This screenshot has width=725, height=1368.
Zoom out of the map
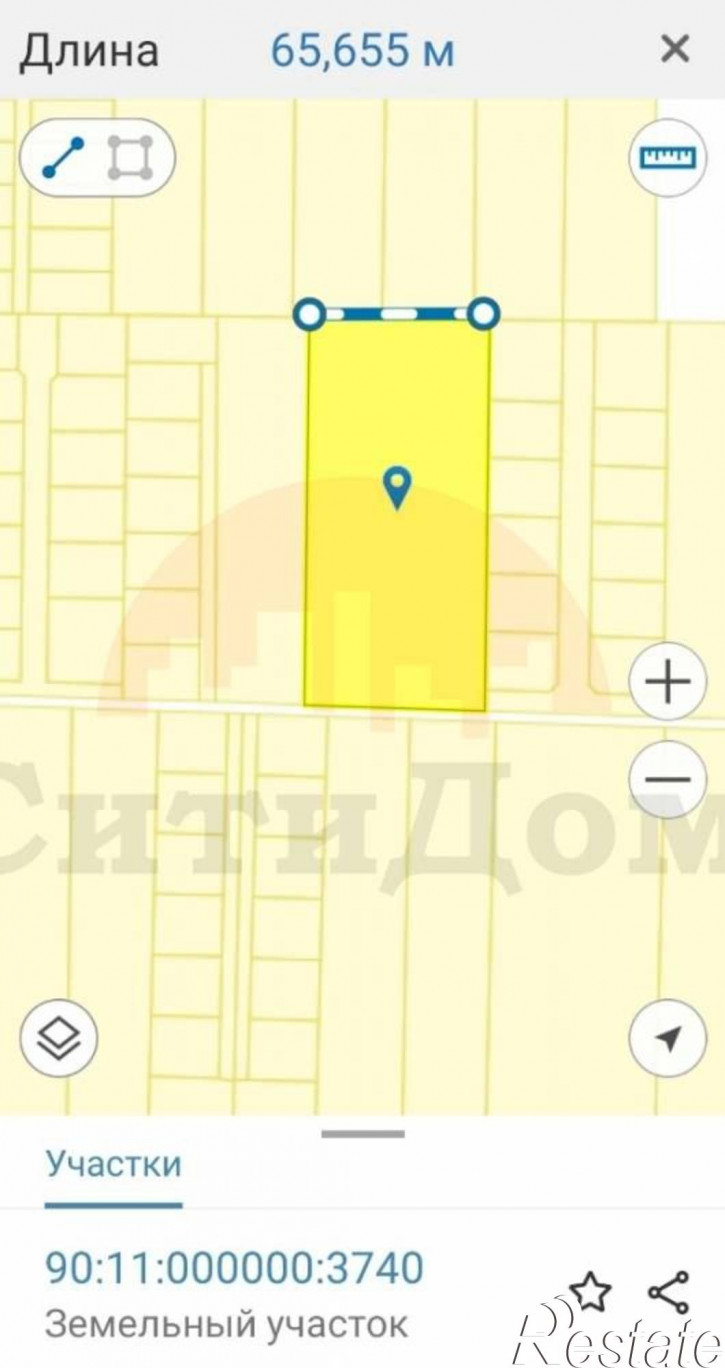668,779
